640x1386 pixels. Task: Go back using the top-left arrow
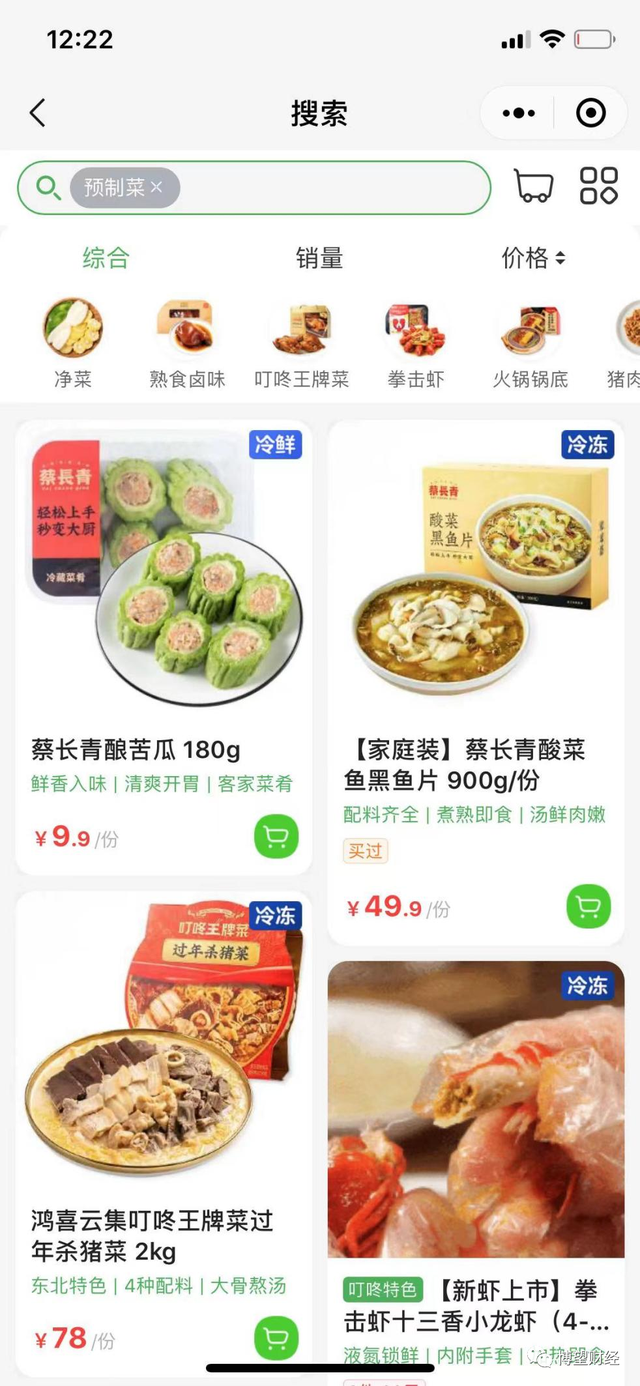[x=38, y=113]
